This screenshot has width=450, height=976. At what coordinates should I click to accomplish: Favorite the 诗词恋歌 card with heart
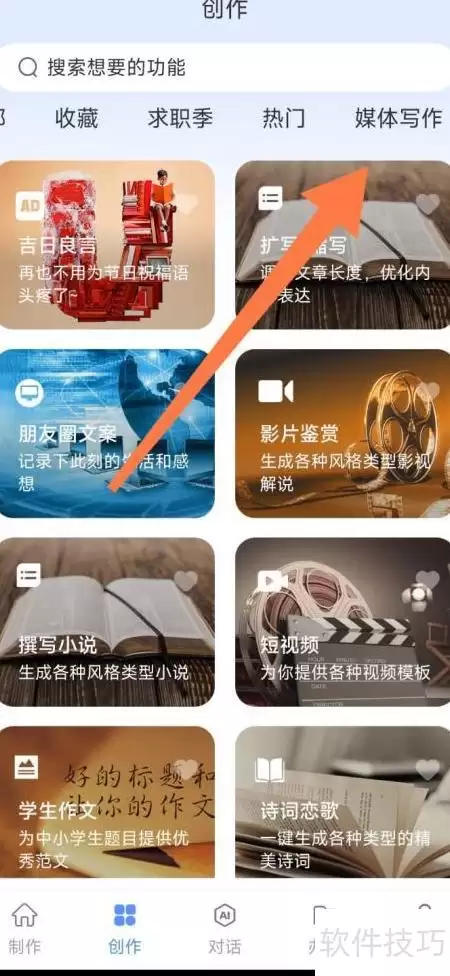pos(428,769)
